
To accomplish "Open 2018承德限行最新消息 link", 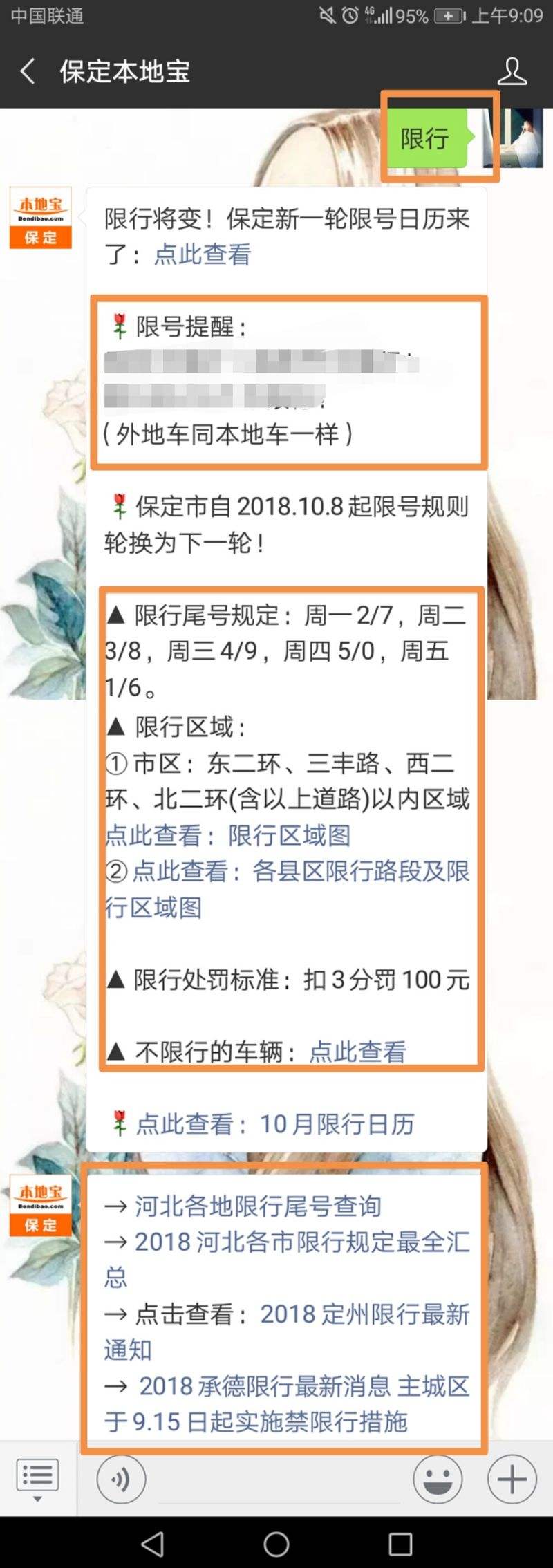I will pos(303,1385).
